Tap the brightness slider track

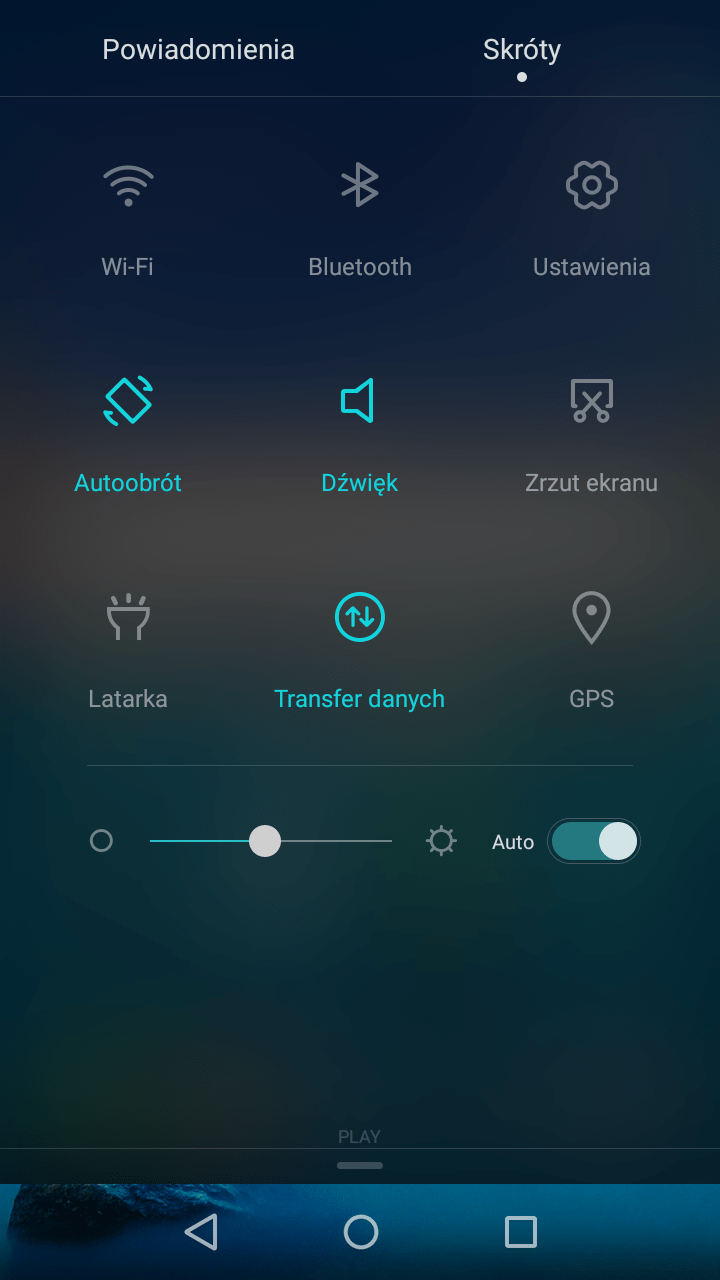click(x=271, y=841)
